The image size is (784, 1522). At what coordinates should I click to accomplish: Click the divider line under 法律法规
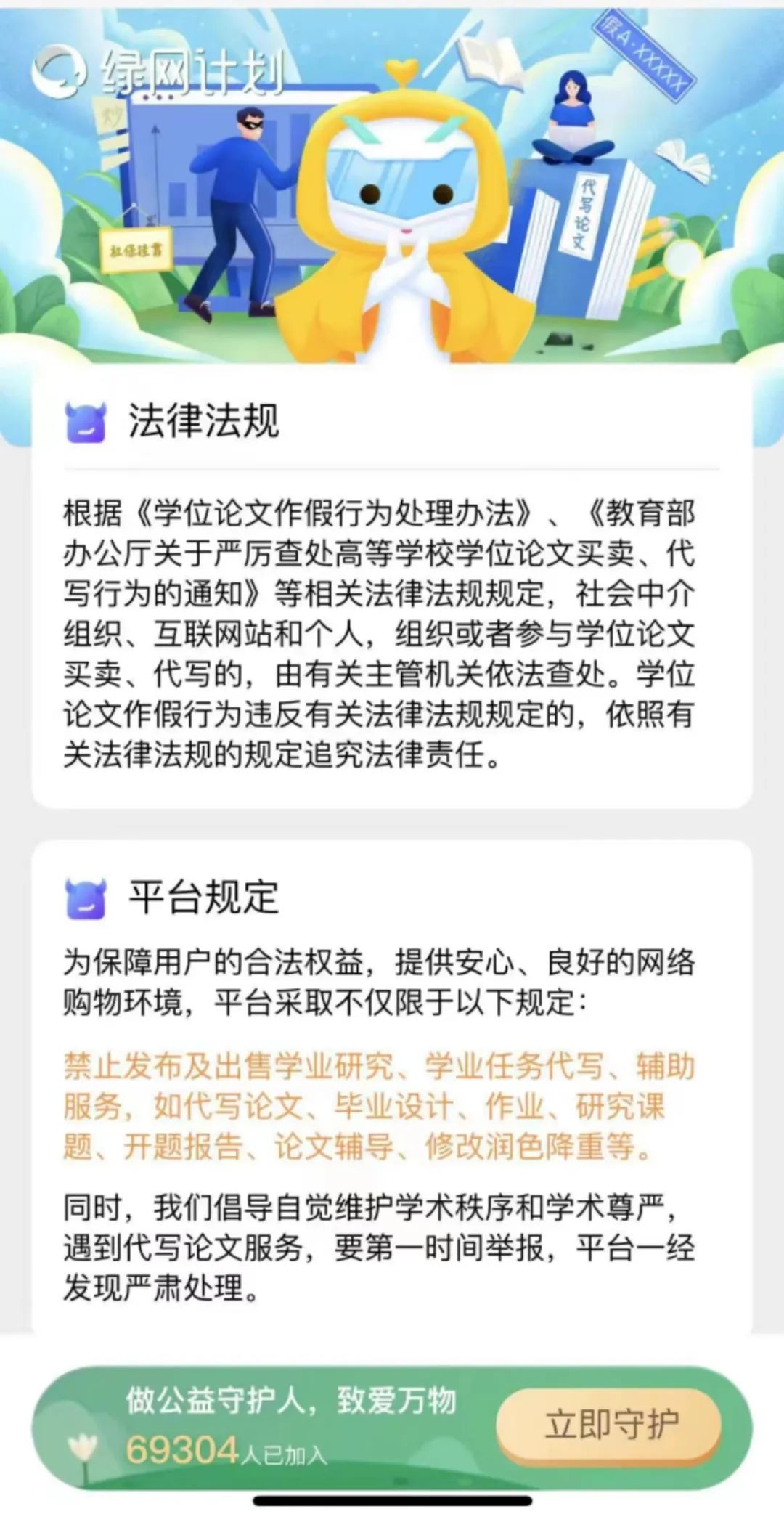coord(392,467)
